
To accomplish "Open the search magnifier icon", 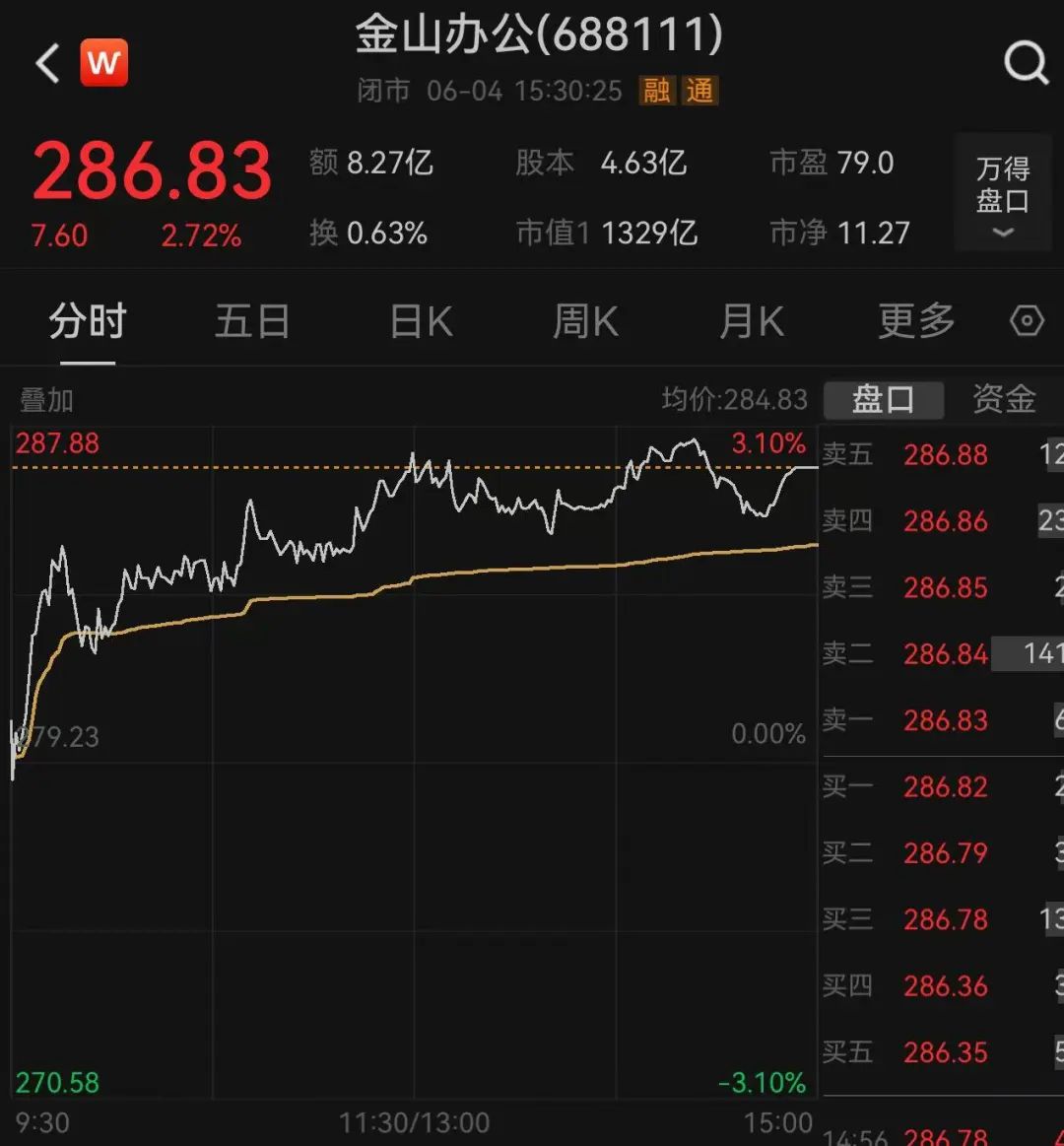I will click(x=1025, y=65).
